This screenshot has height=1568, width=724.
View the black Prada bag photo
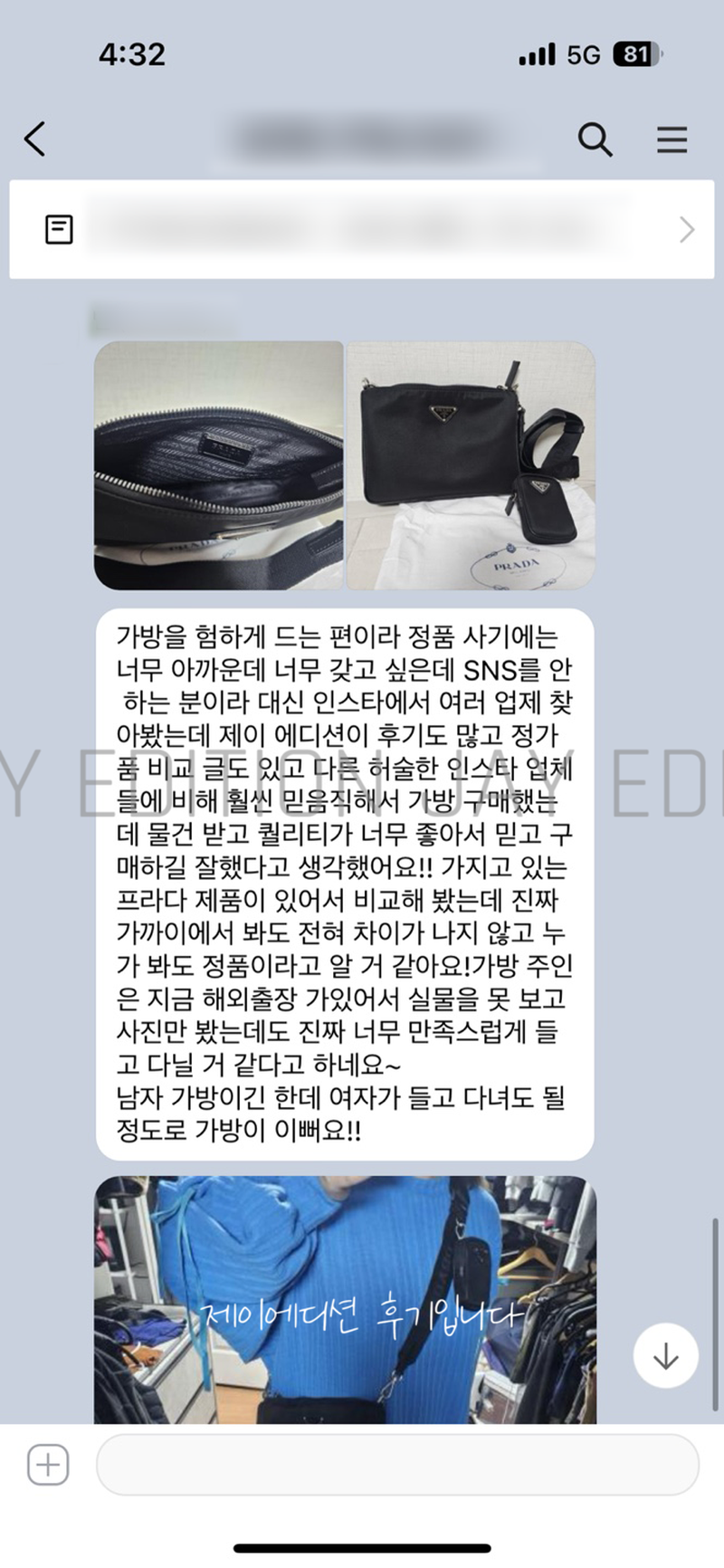click(x=471, y=465)
